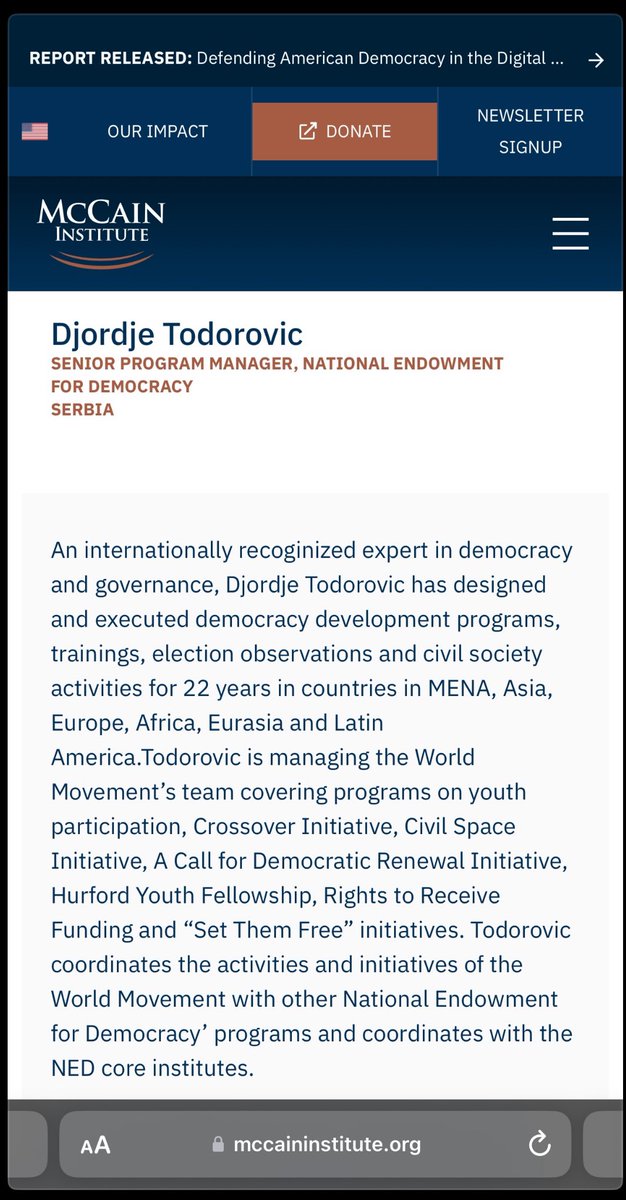This screenshot has width=626, height=1200.
Task: Open Newsletter Signup
Action: (x=531, y=131)
